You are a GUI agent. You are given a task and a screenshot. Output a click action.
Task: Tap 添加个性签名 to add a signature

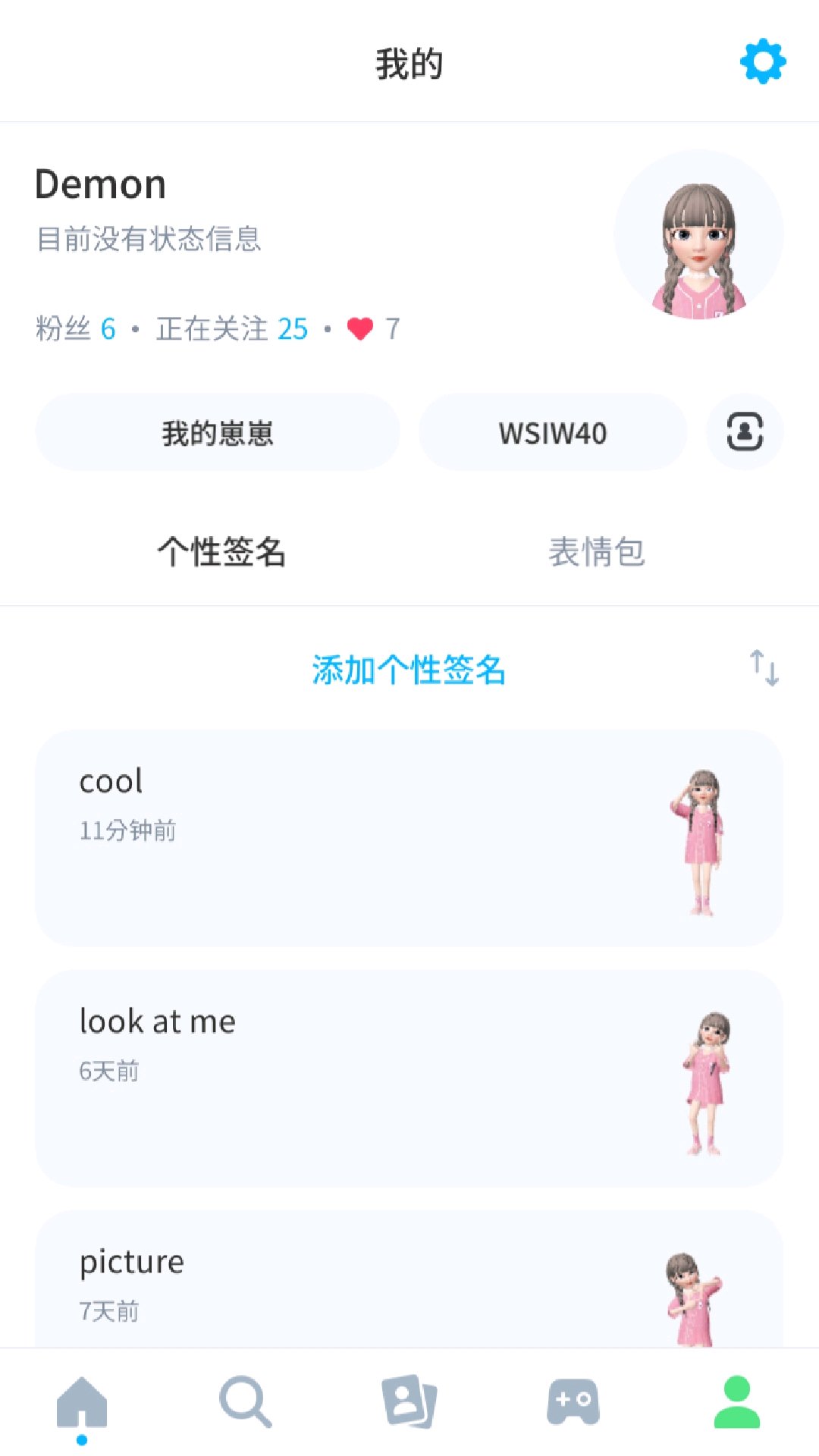point(409,670)
